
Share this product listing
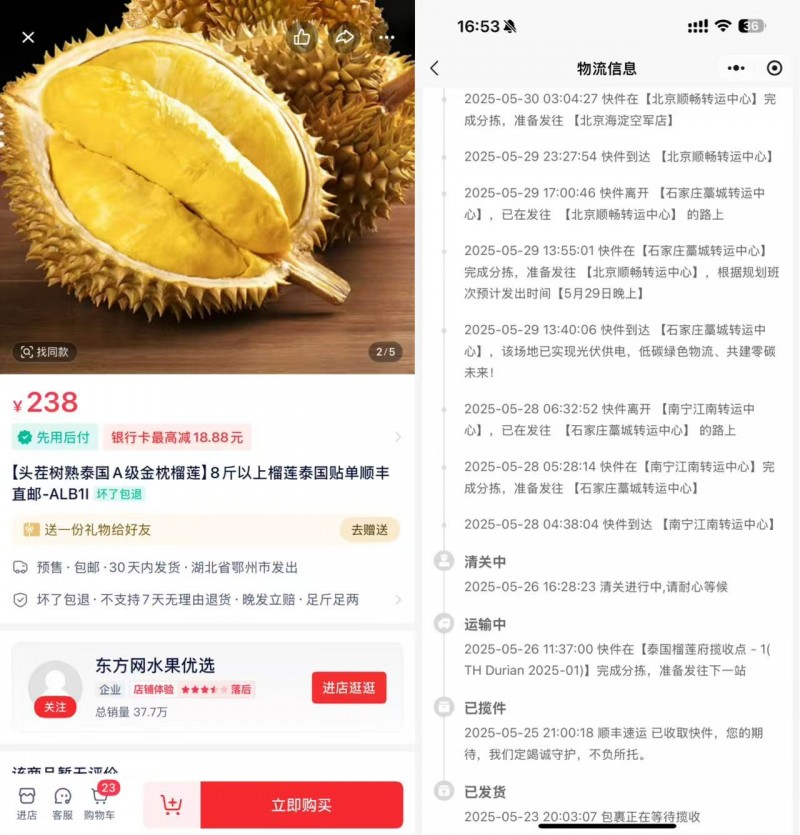[x=344, y=37]
